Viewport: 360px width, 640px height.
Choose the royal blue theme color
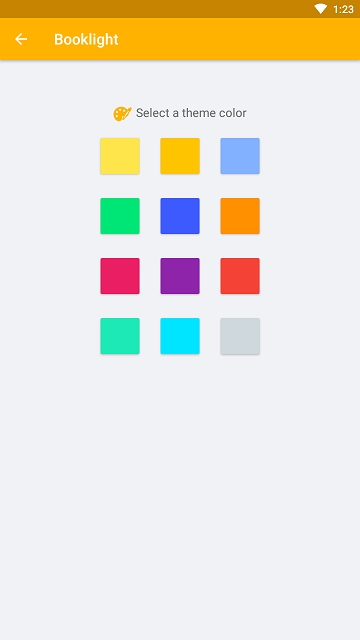pos(180,216)
